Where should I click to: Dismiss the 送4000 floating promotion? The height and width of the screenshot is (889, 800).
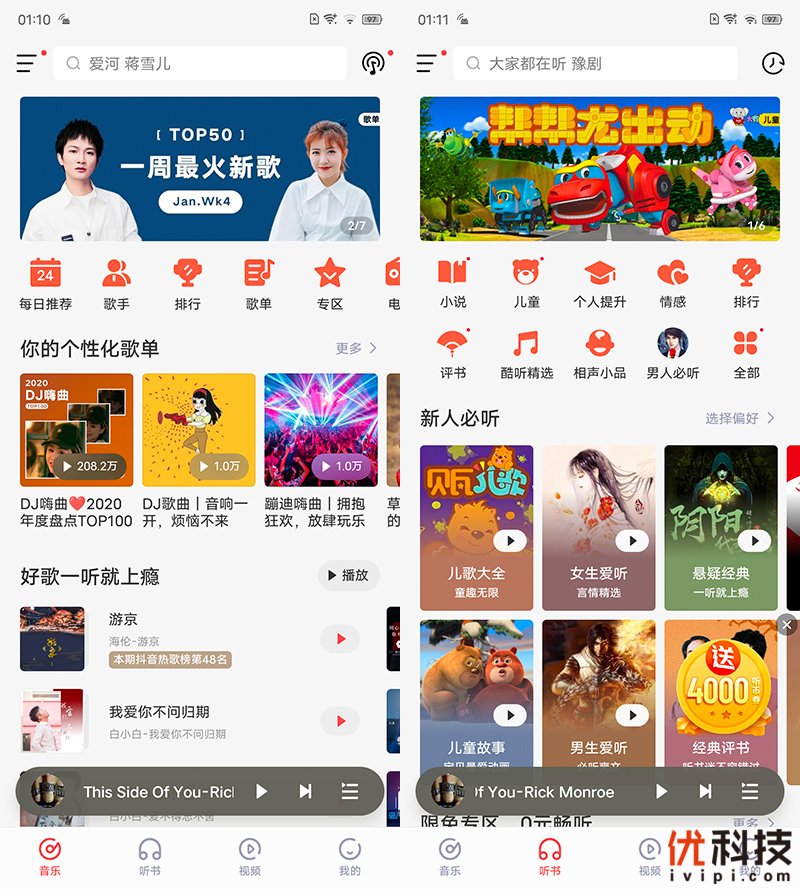pyautogui.click(x=787, y=625)
